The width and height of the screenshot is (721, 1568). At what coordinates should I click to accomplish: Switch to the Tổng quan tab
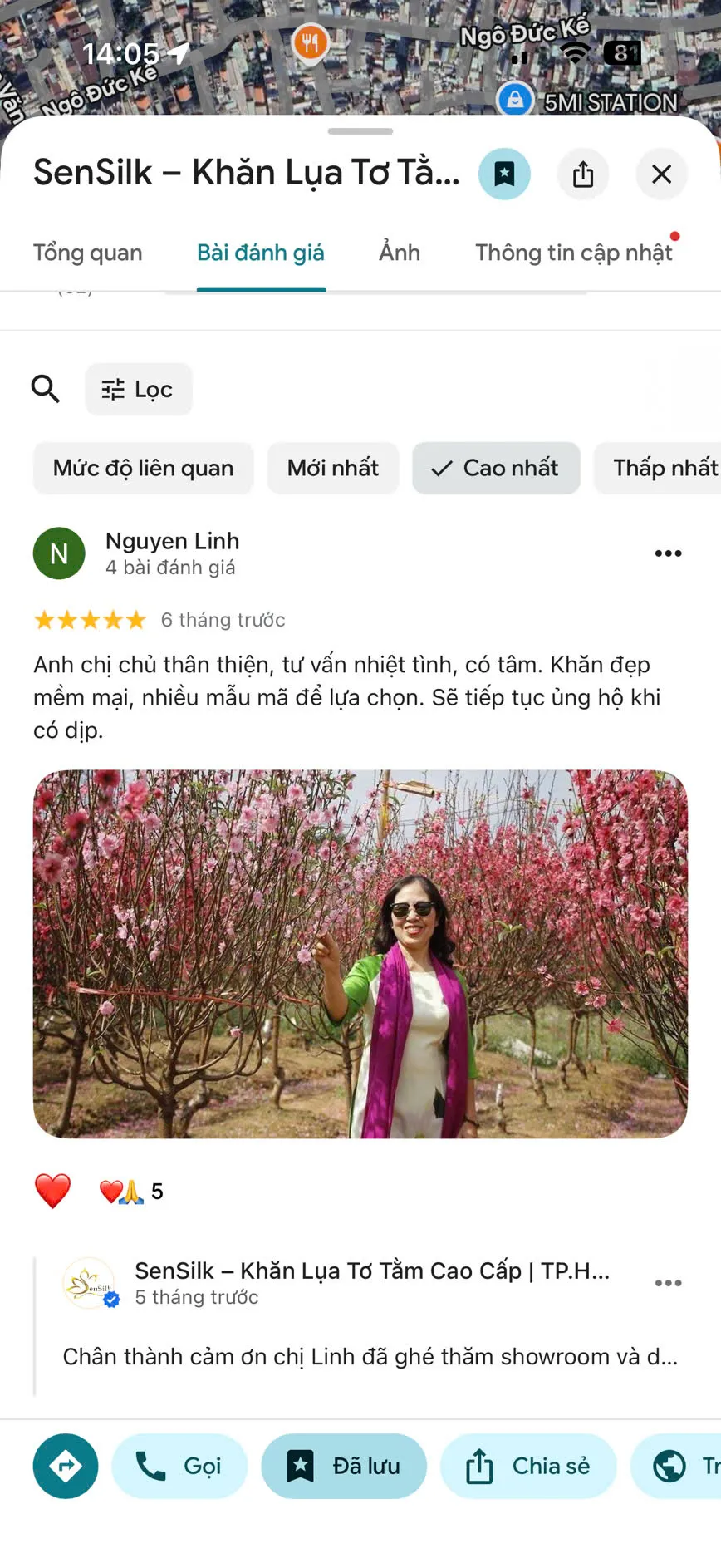pos(88,253)
